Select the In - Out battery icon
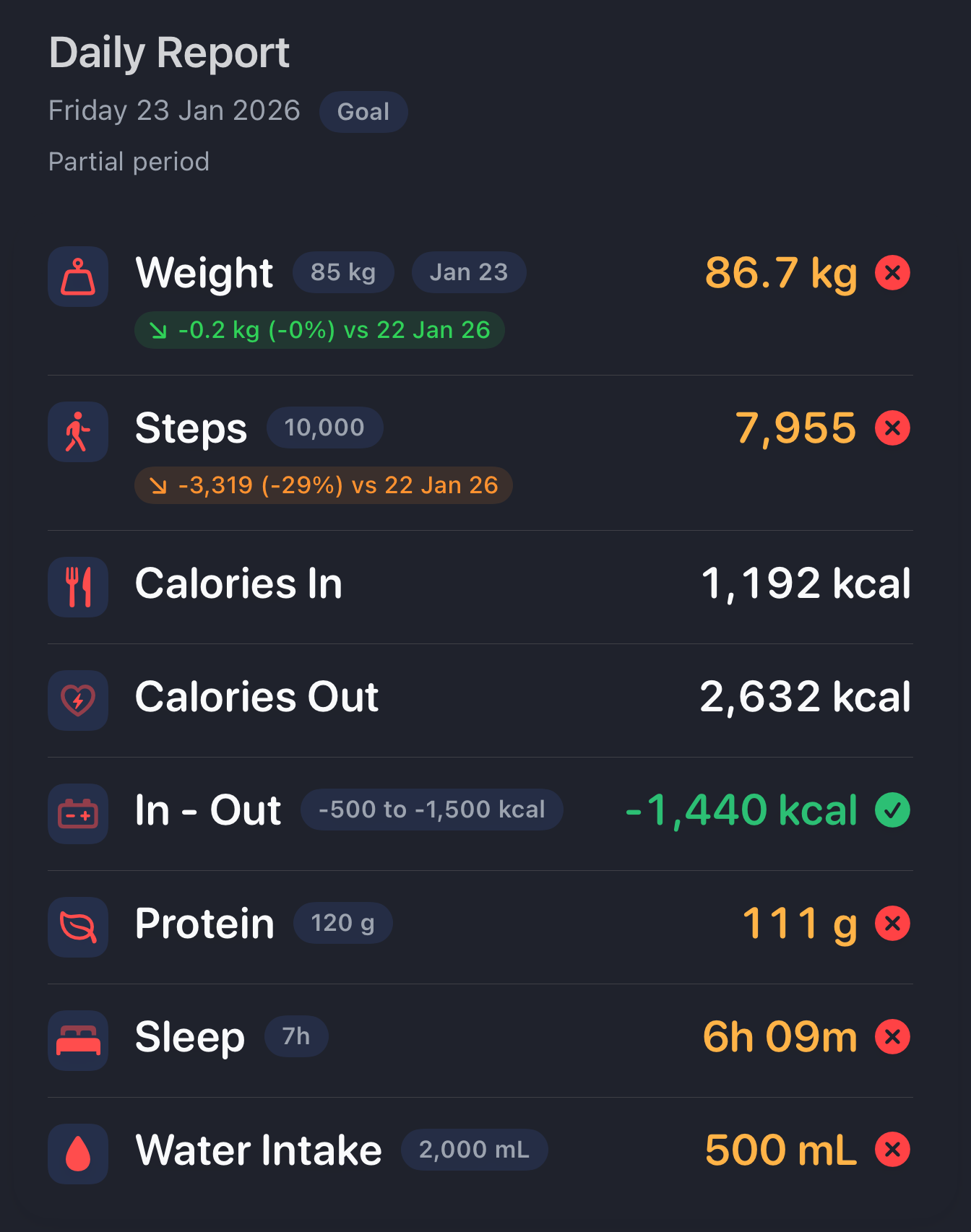The image size is (971, 1232). pos(77,813)
